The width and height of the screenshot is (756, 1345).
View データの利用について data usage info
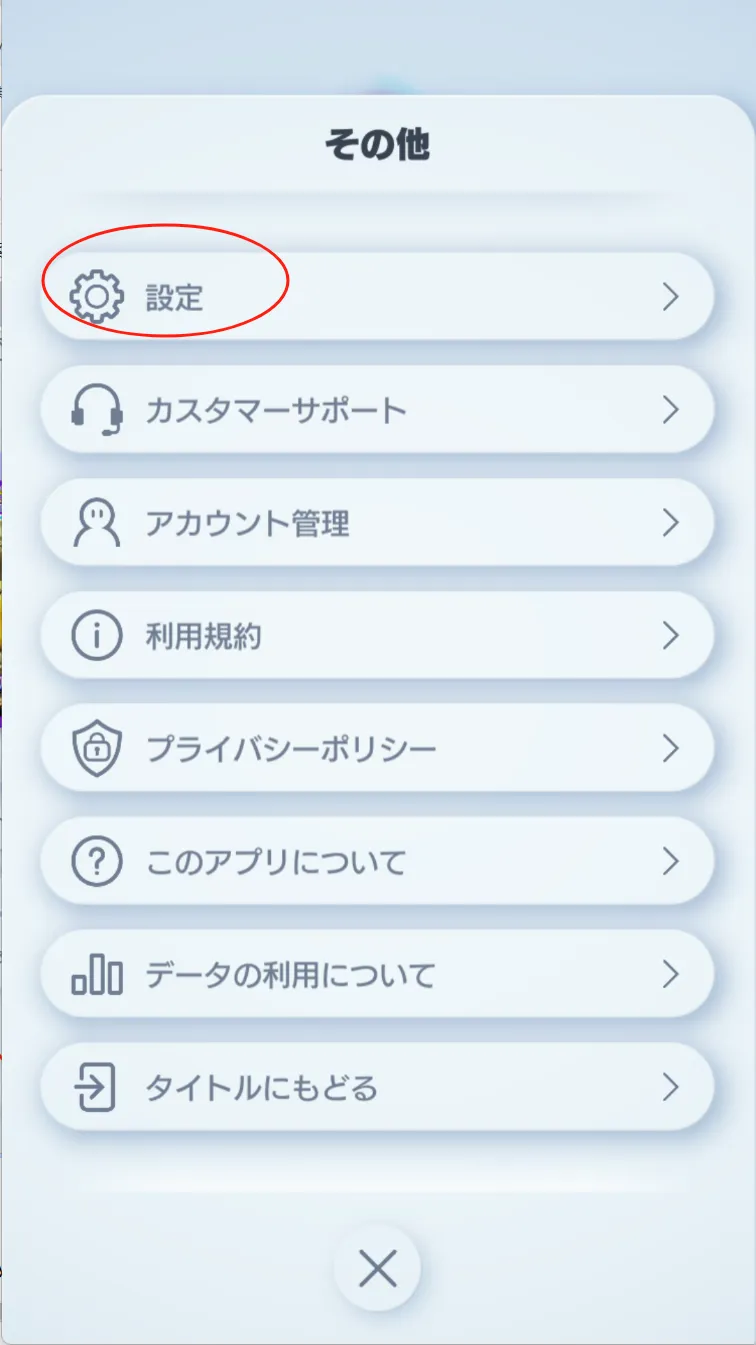pos(378,974)
